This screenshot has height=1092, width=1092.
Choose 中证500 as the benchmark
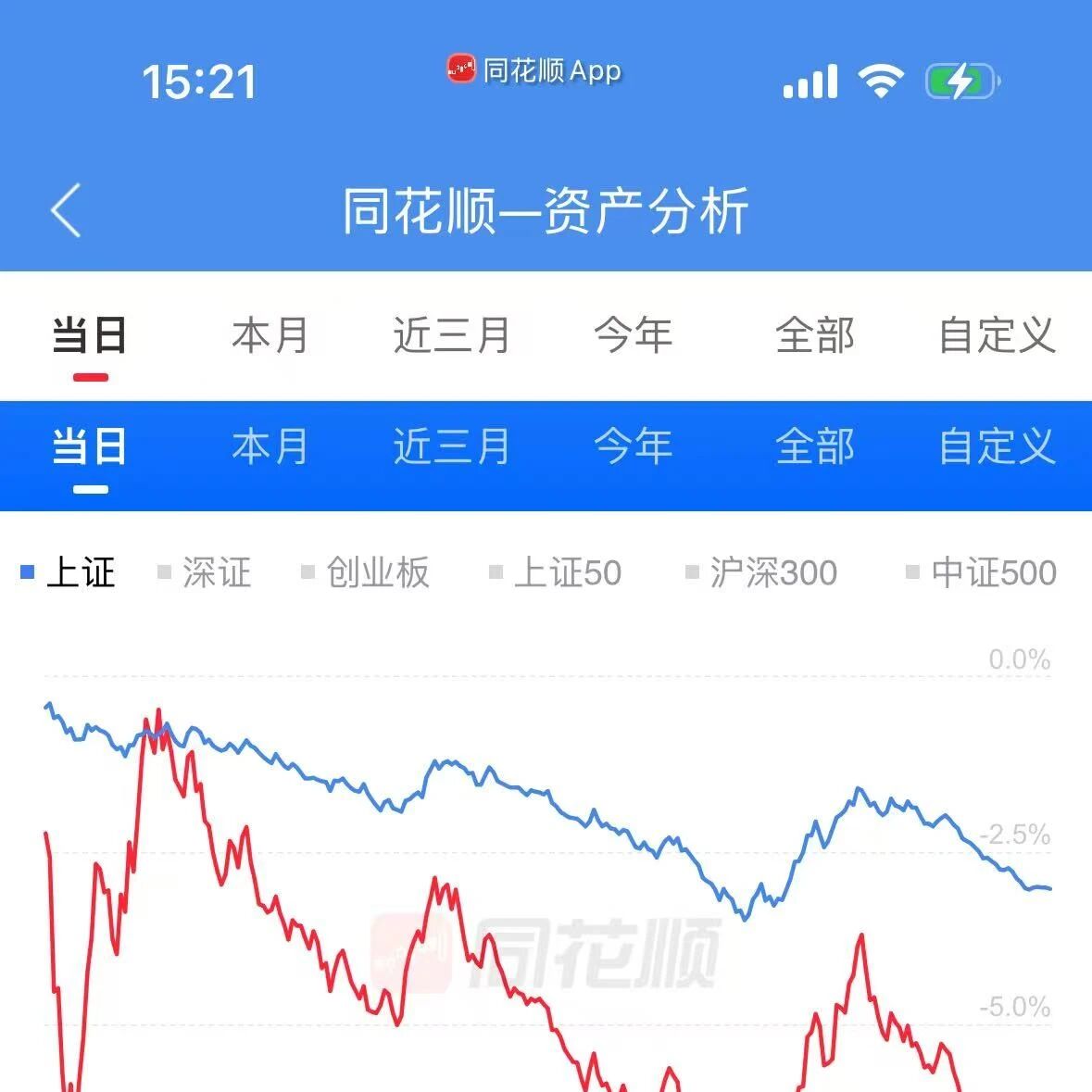click(x=981, y=572)
